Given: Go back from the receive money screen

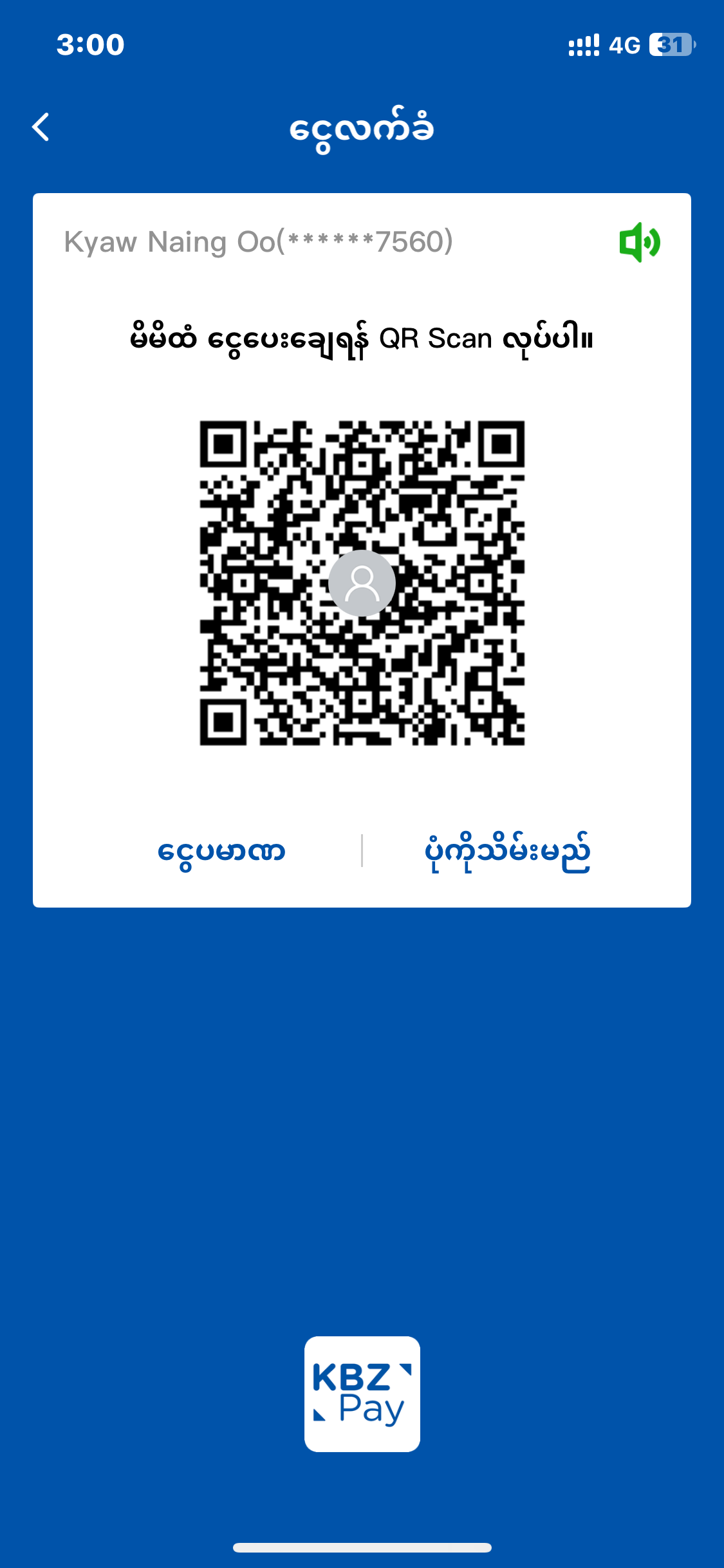Looking at the screenshot, I should (41, 127).
